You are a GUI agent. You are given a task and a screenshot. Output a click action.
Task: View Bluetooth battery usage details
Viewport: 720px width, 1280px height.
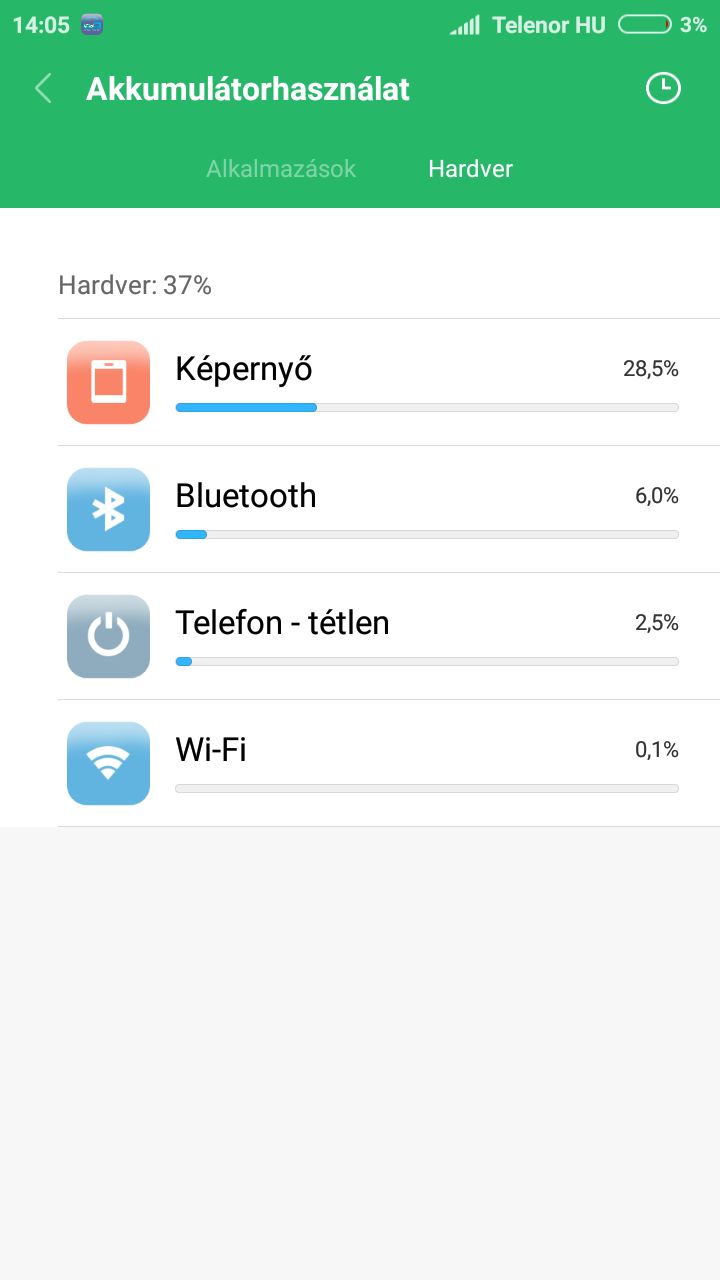tap(389, 509)
